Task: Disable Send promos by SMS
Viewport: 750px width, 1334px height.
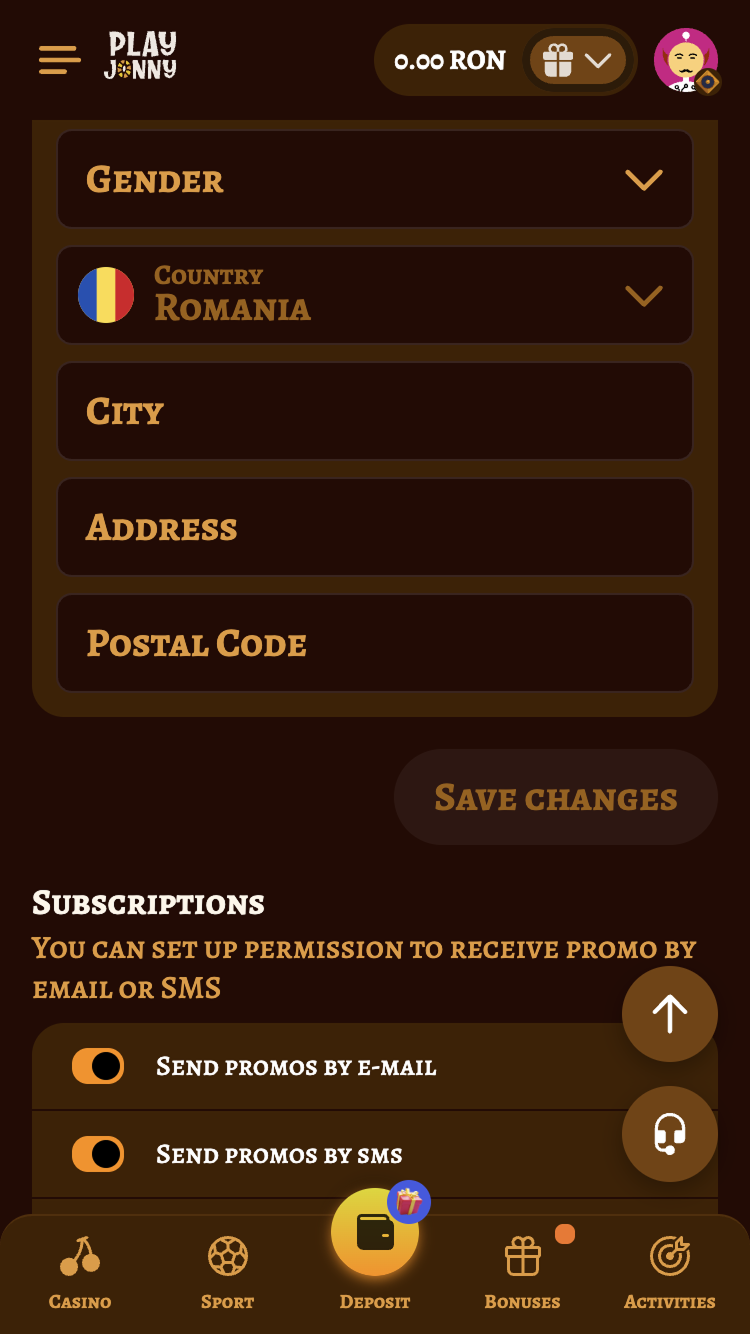Action: pyautogui.click(x=98, y=1154)
